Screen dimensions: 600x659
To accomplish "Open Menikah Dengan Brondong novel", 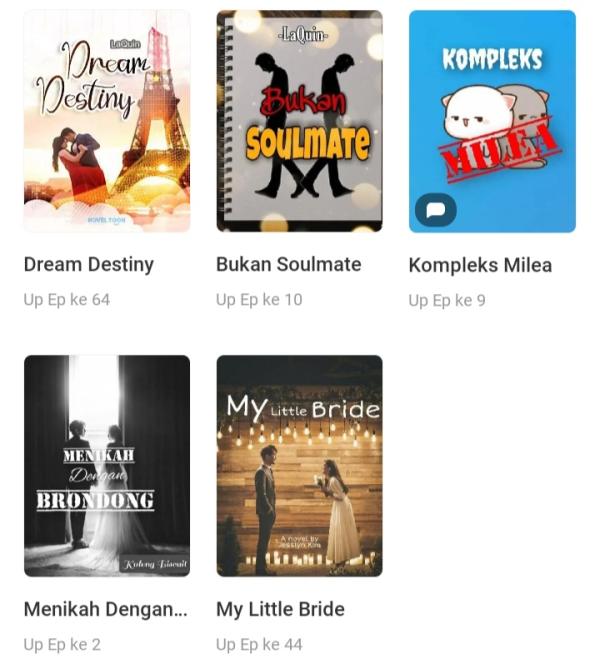I will coord(107,465).
